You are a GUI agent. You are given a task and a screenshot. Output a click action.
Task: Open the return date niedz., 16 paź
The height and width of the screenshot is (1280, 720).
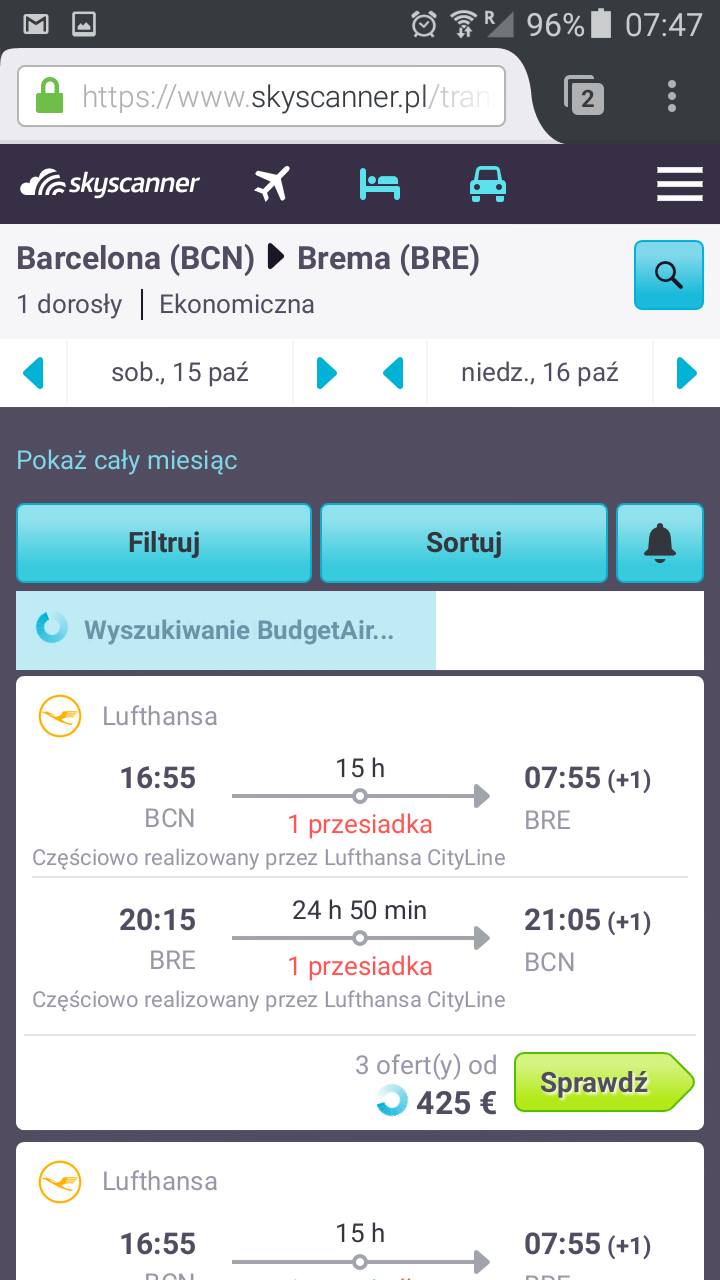click(x=540, y=373)
